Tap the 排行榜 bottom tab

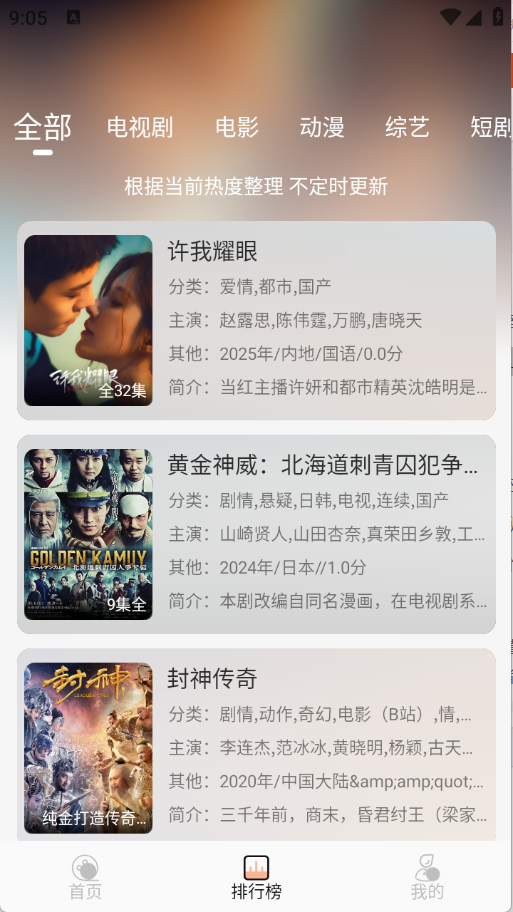(256, 877)
